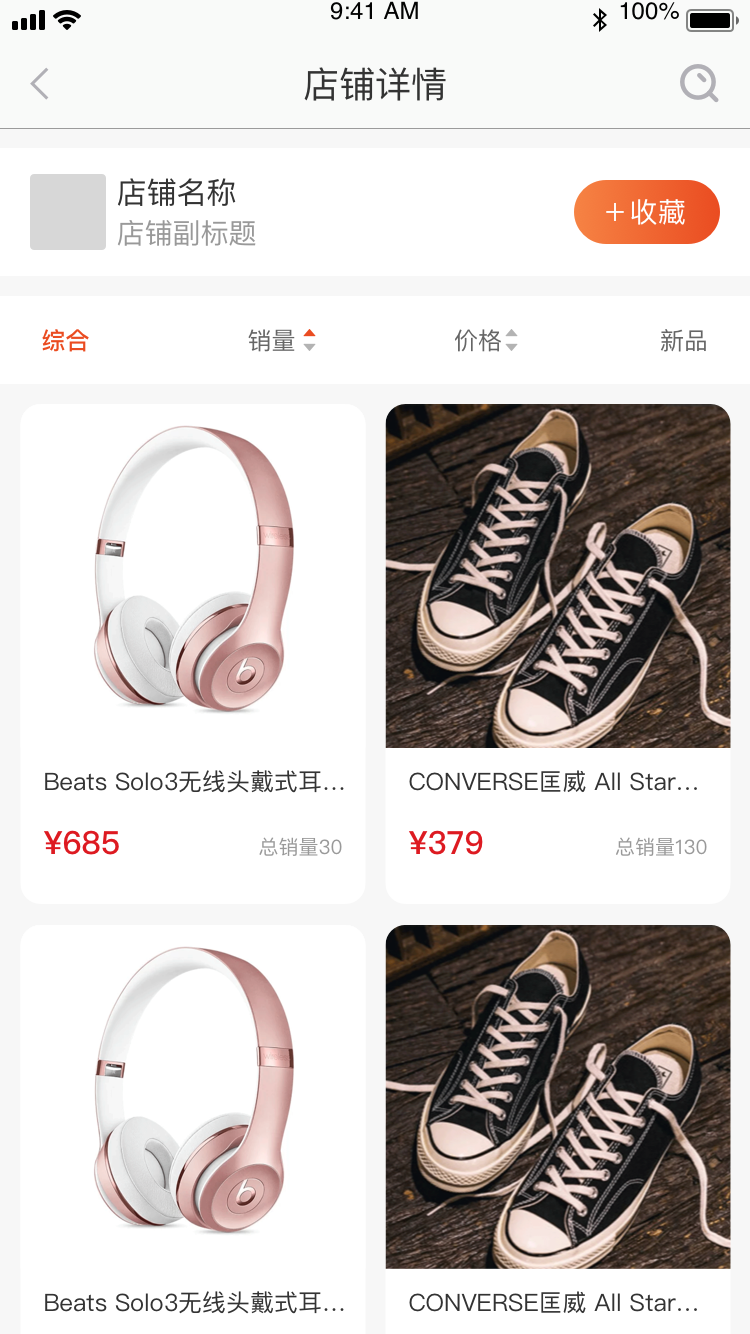Go back using the top-left arrow

40,84
